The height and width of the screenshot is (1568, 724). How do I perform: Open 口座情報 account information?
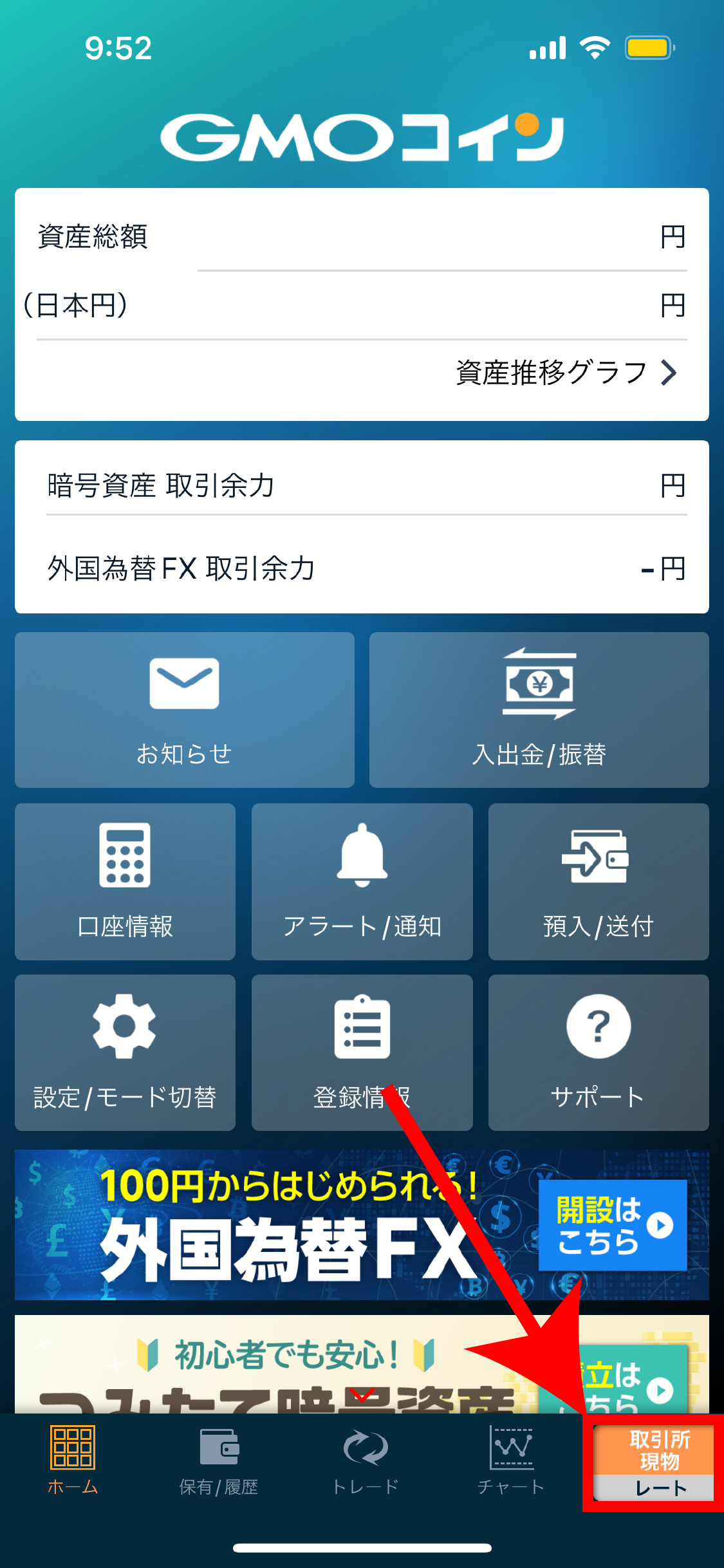coord(124,882)
